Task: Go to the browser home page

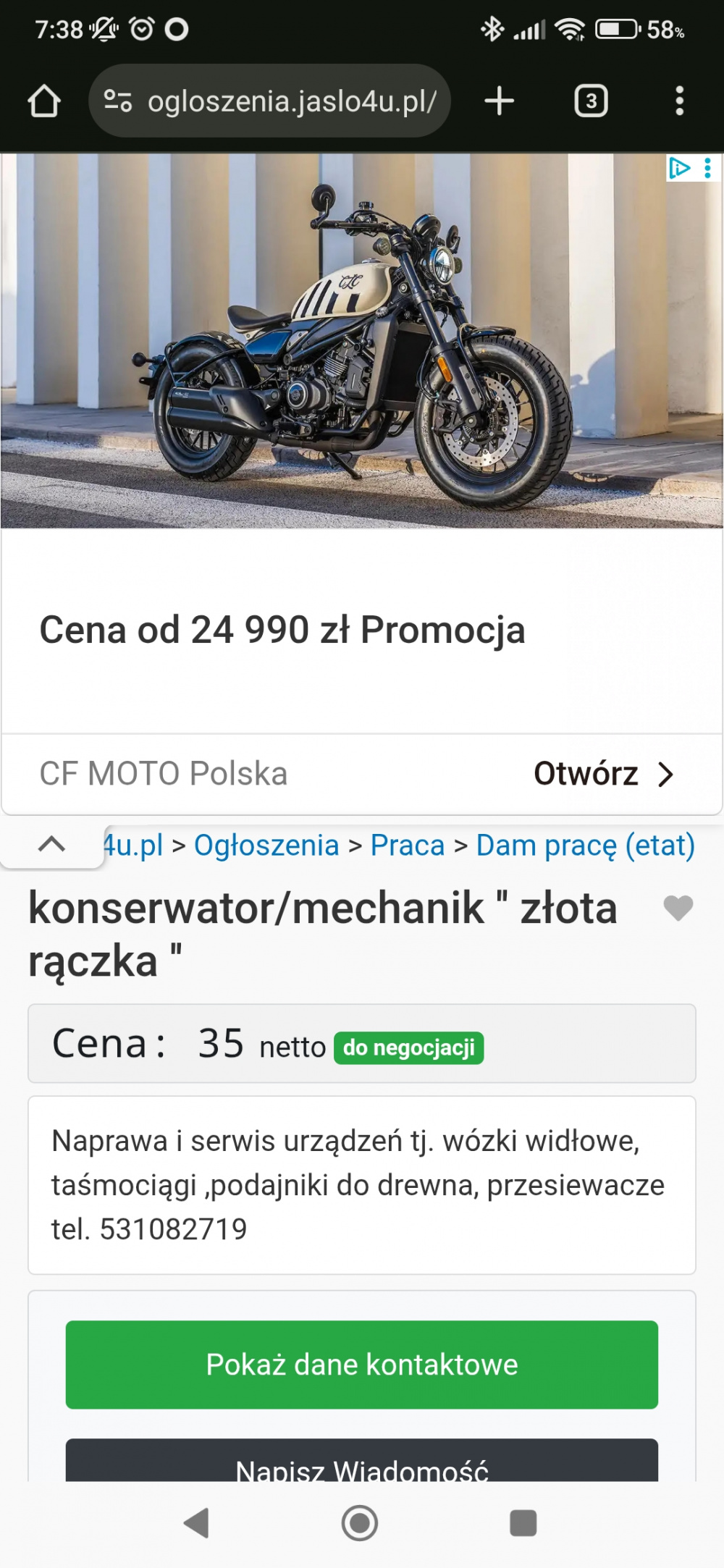Action: (x=44, y=101)
